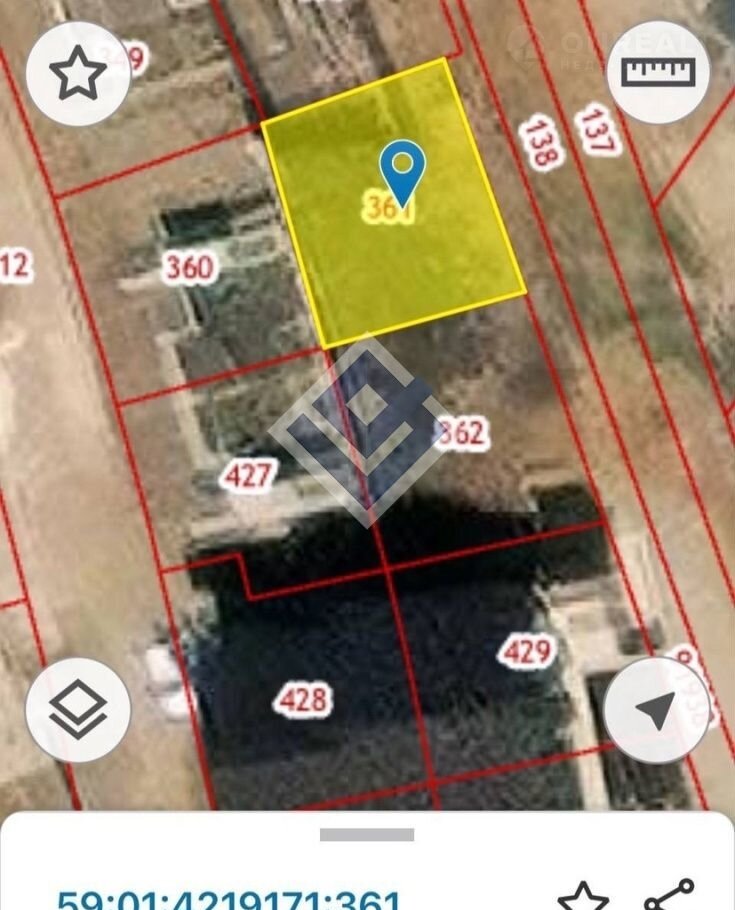Center map on my location

click(656, 710)
